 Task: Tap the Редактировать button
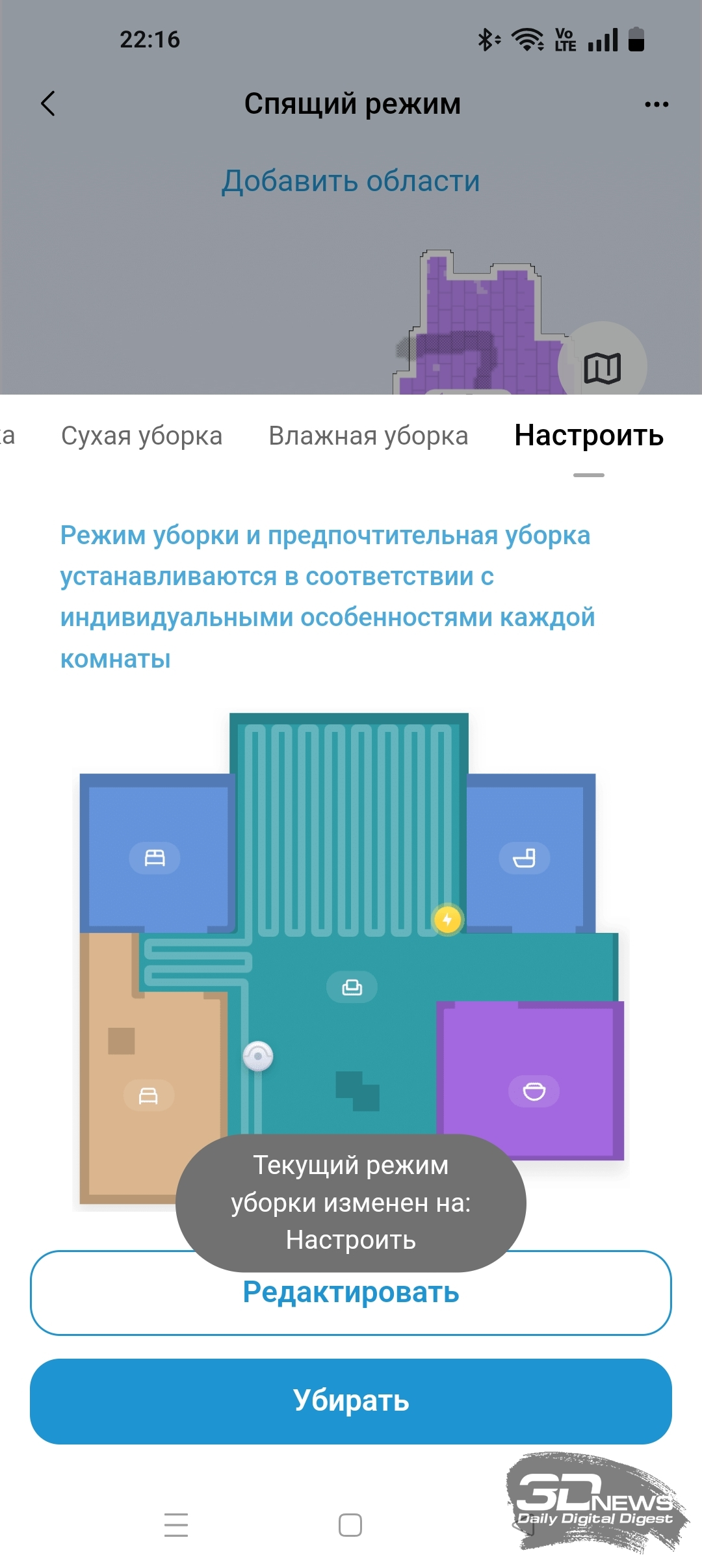coord(351,1292)
